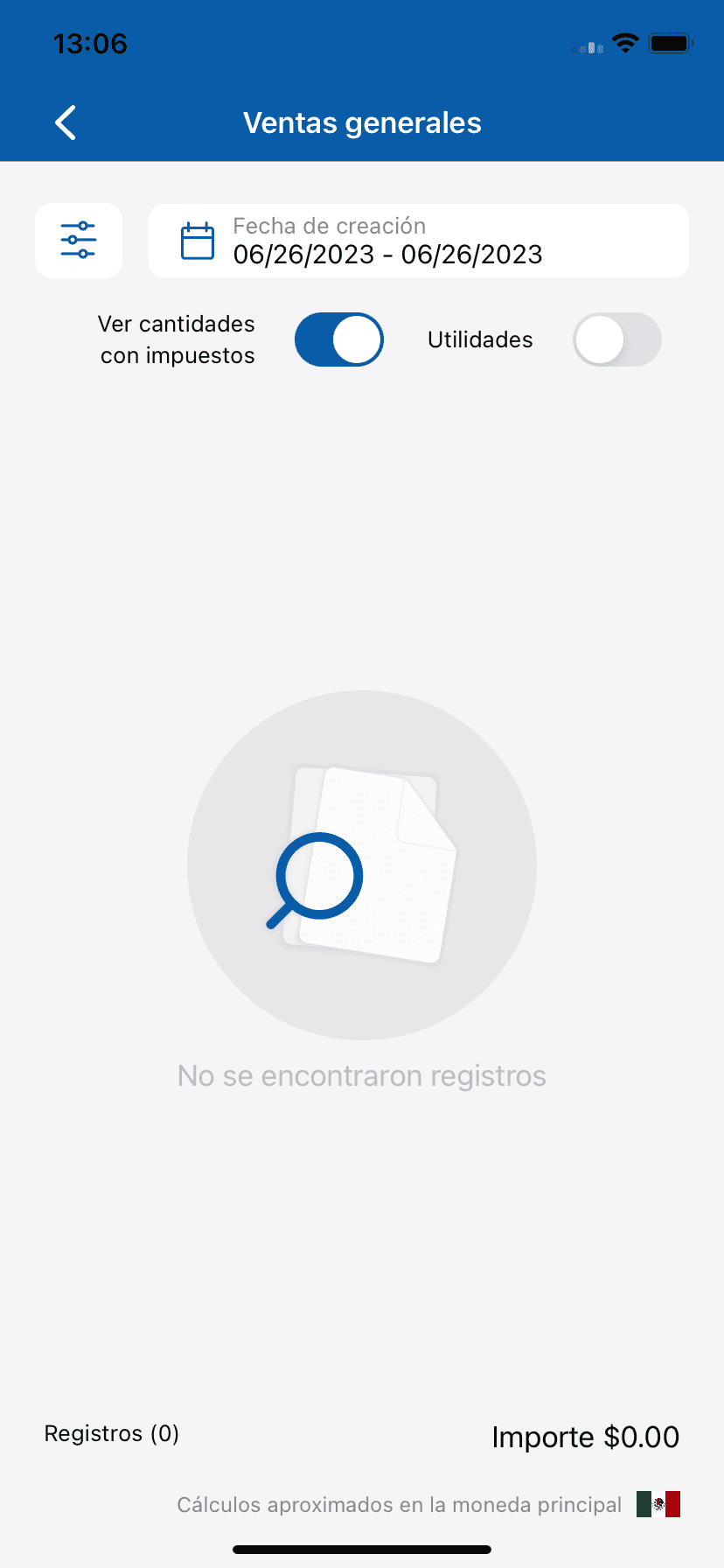Tap Cálculos aproximados en la moneda principal
Image resolution: width=724 pixels, height=1568 pixels.
(x=399, y=1504)
